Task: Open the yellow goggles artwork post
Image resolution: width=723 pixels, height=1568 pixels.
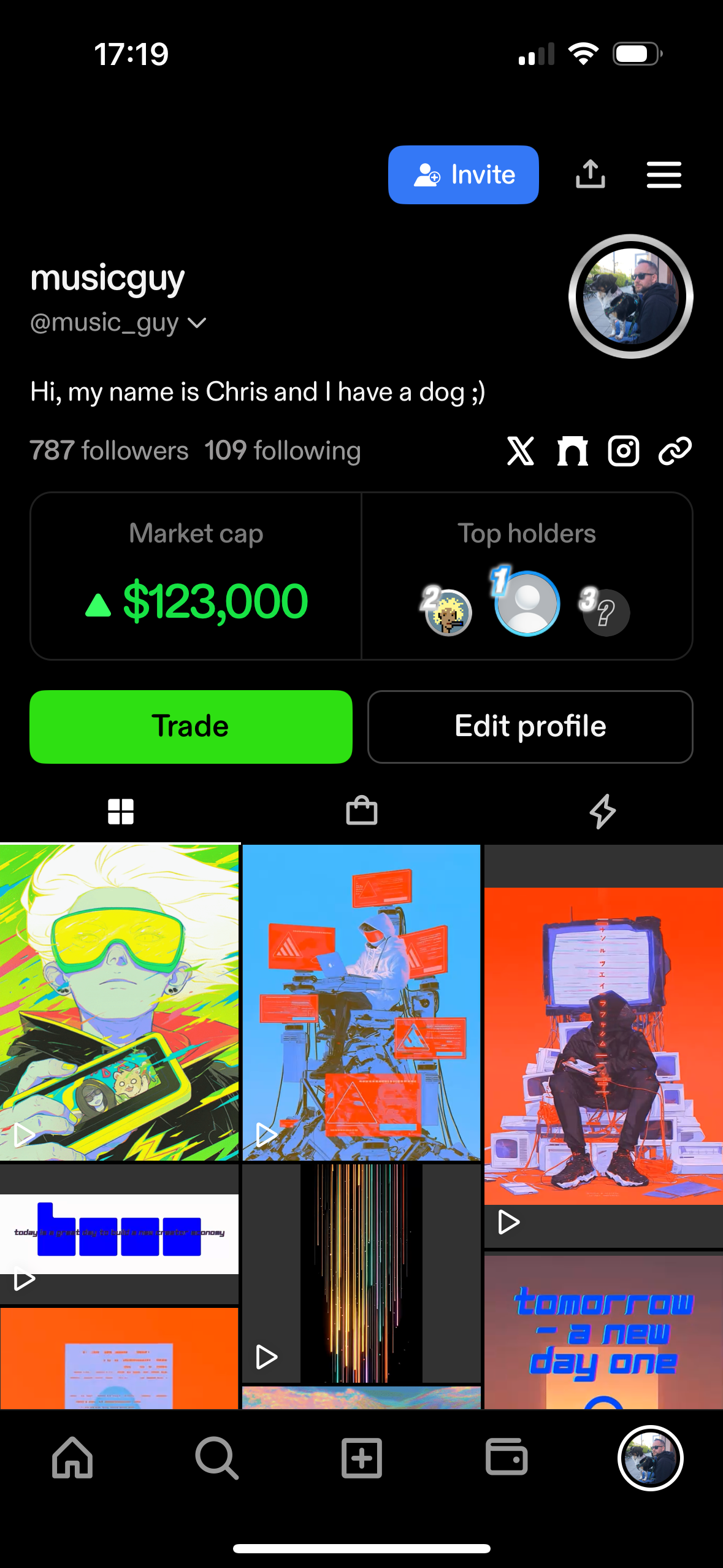Action: pyautogui.click(x=119, y=1002)
